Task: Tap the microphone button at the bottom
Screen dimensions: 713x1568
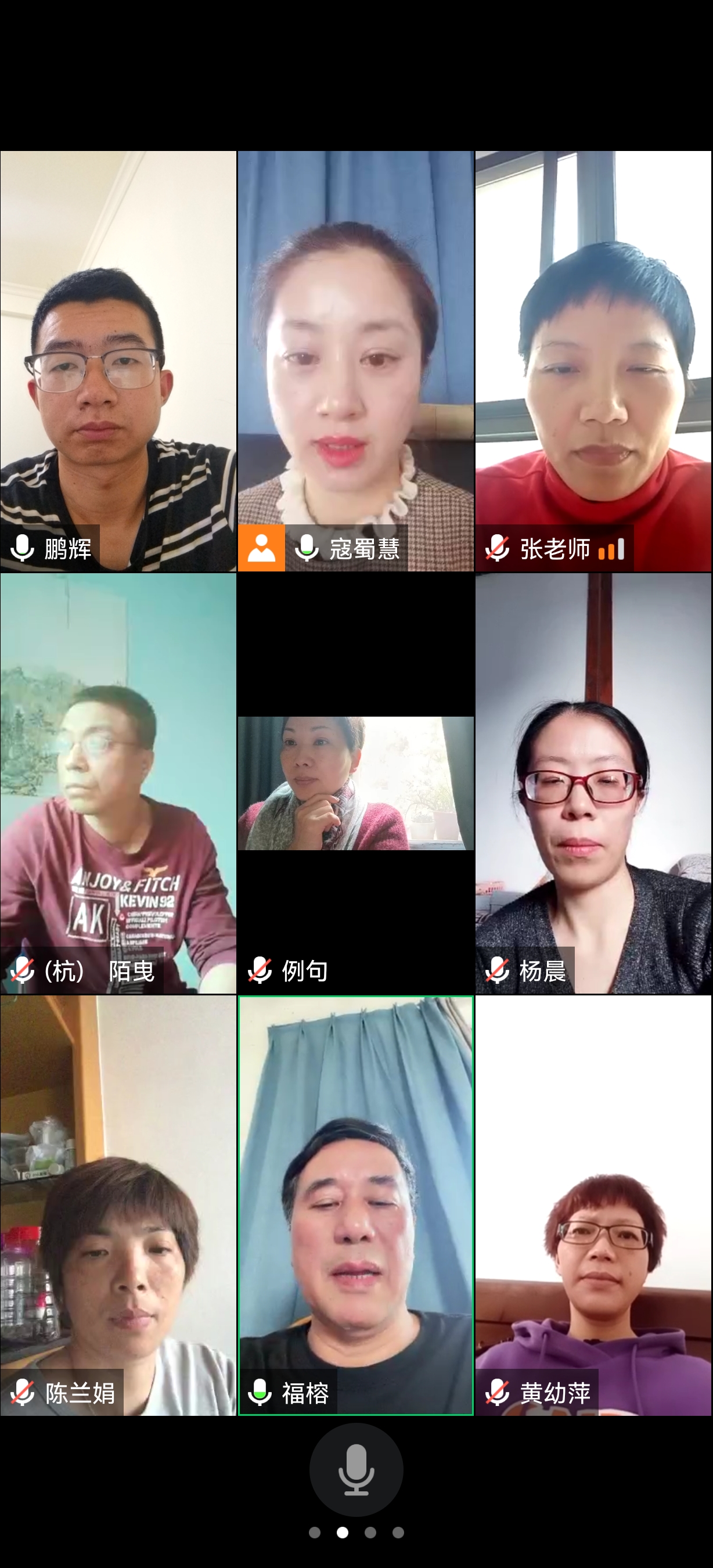Action: 356,1470
